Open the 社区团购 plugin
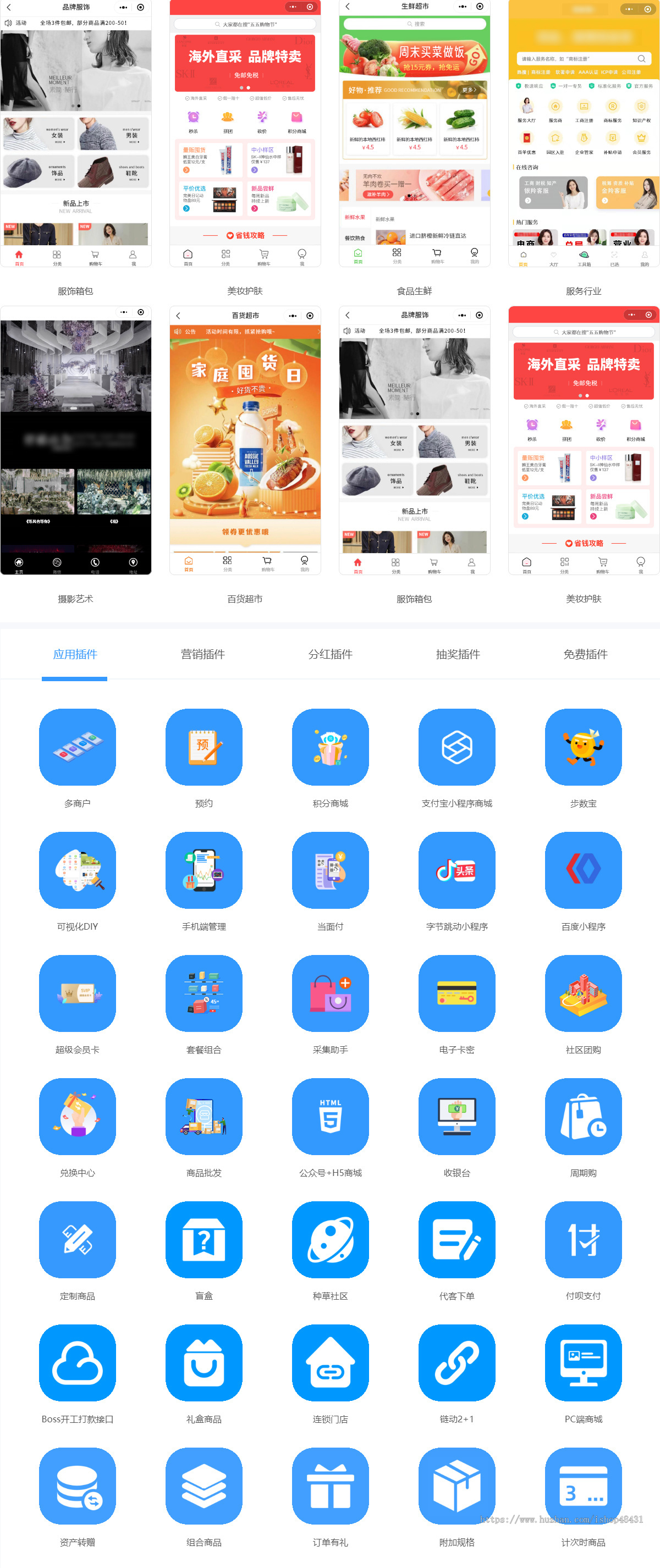The width and height of the screenshot is (660, 1568). click(x=582, y=994)
